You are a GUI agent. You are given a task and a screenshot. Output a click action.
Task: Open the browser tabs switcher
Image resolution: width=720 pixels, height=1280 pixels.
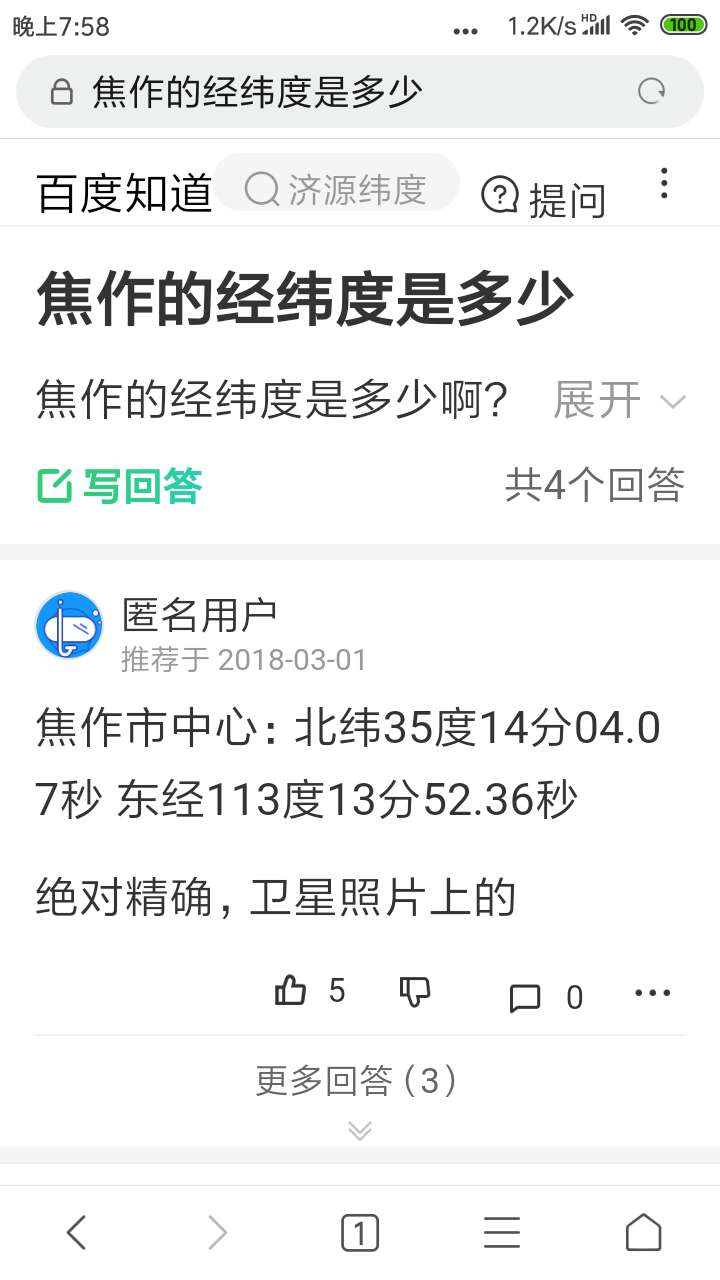tap(360, 1233)
